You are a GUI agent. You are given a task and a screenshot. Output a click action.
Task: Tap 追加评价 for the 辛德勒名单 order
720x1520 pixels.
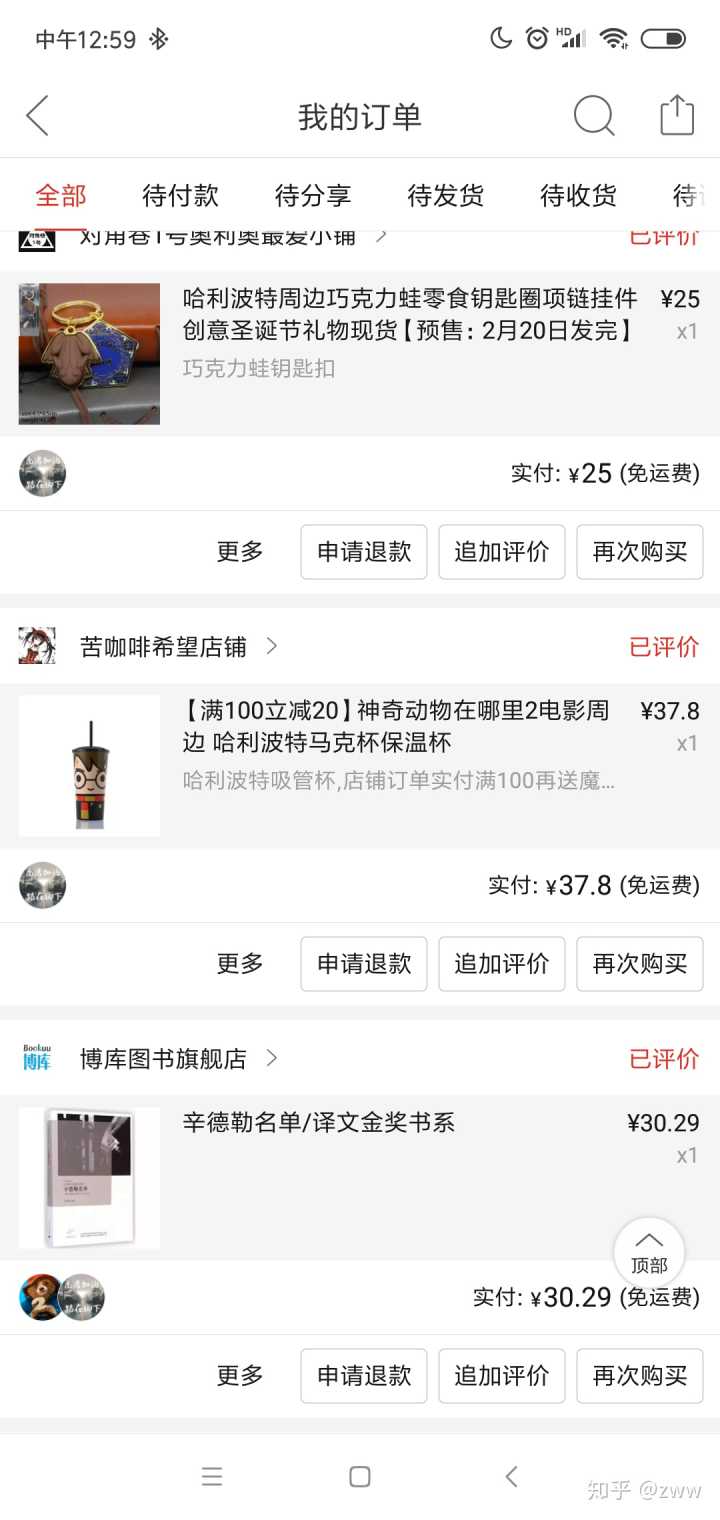click(x=502, y=1376)
